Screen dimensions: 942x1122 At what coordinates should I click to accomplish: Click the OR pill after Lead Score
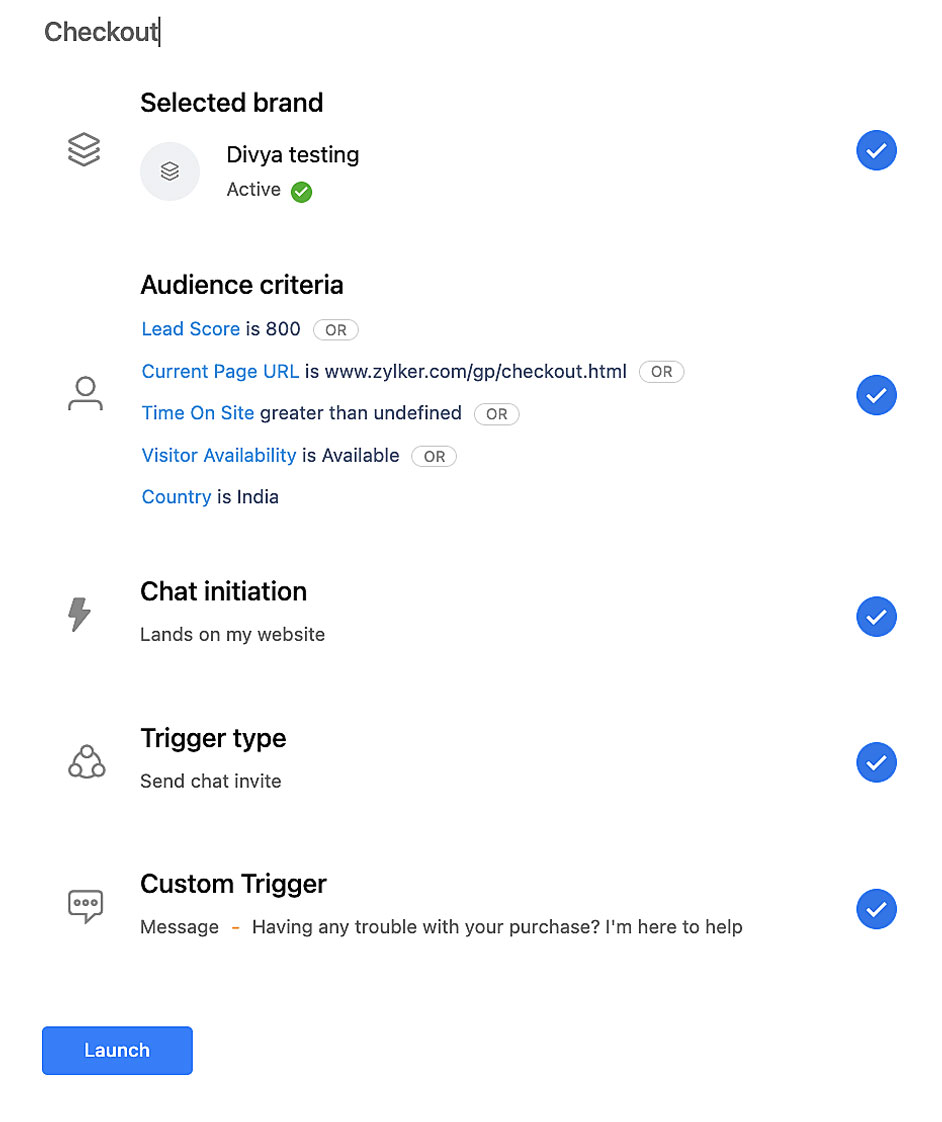[x=335, y=329]
